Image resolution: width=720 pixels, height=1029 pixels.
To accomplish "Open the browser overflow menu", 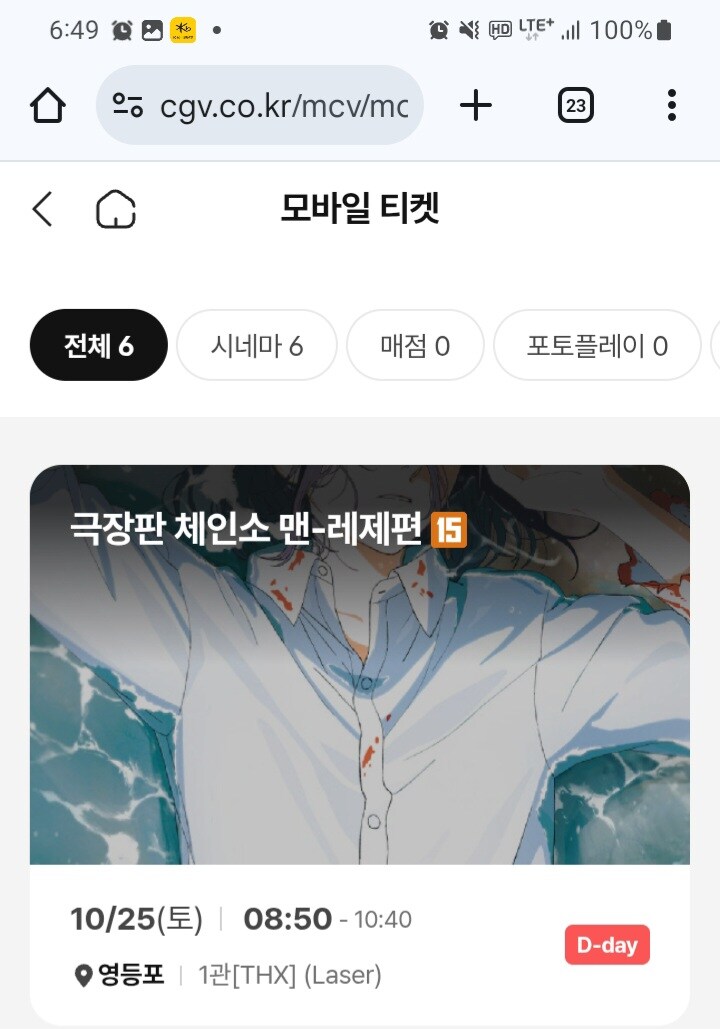I will click(x=672, y=105).
